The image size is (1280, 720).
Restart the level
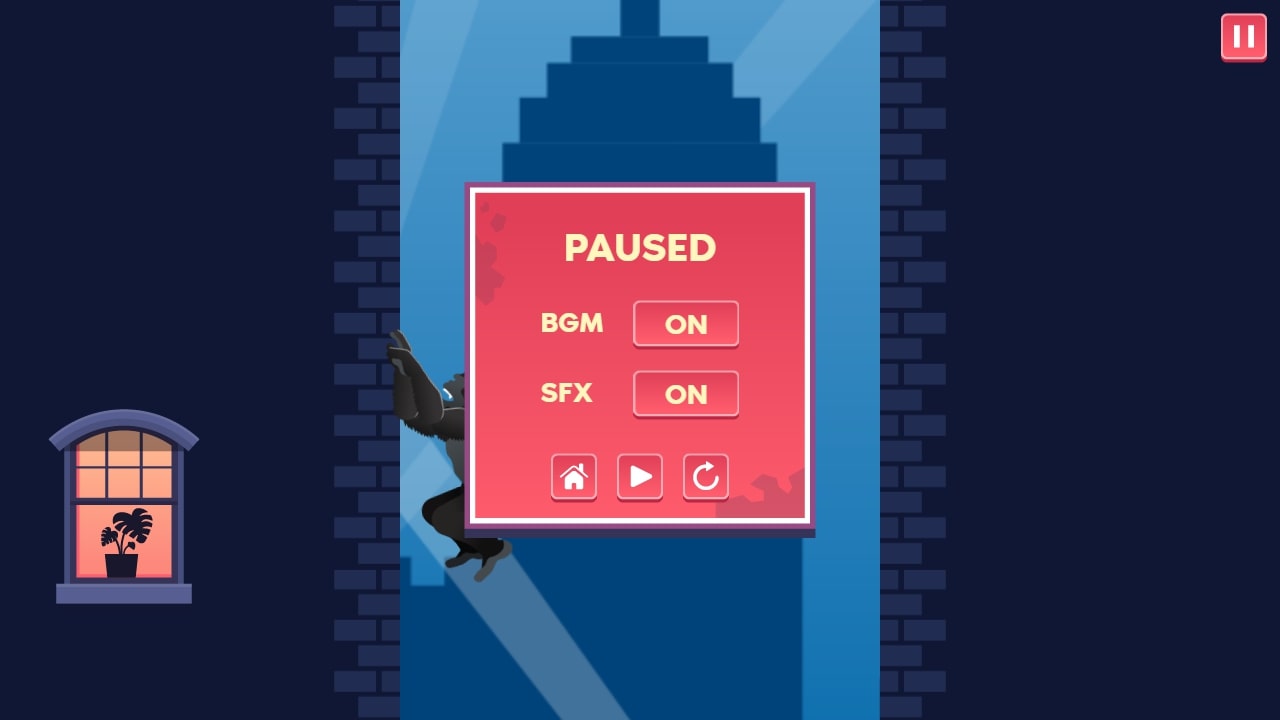(705, 477)
